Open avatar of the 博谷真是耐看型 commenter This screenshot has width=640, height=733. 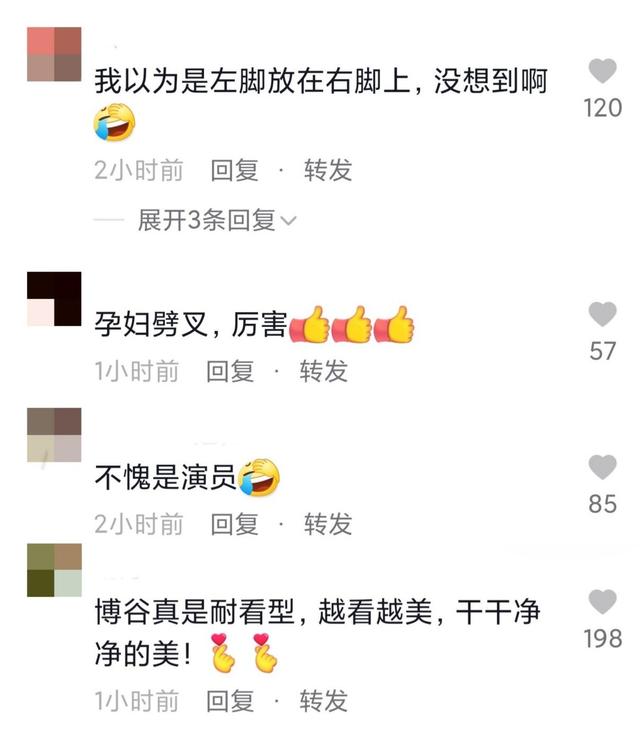coord(54,570)
